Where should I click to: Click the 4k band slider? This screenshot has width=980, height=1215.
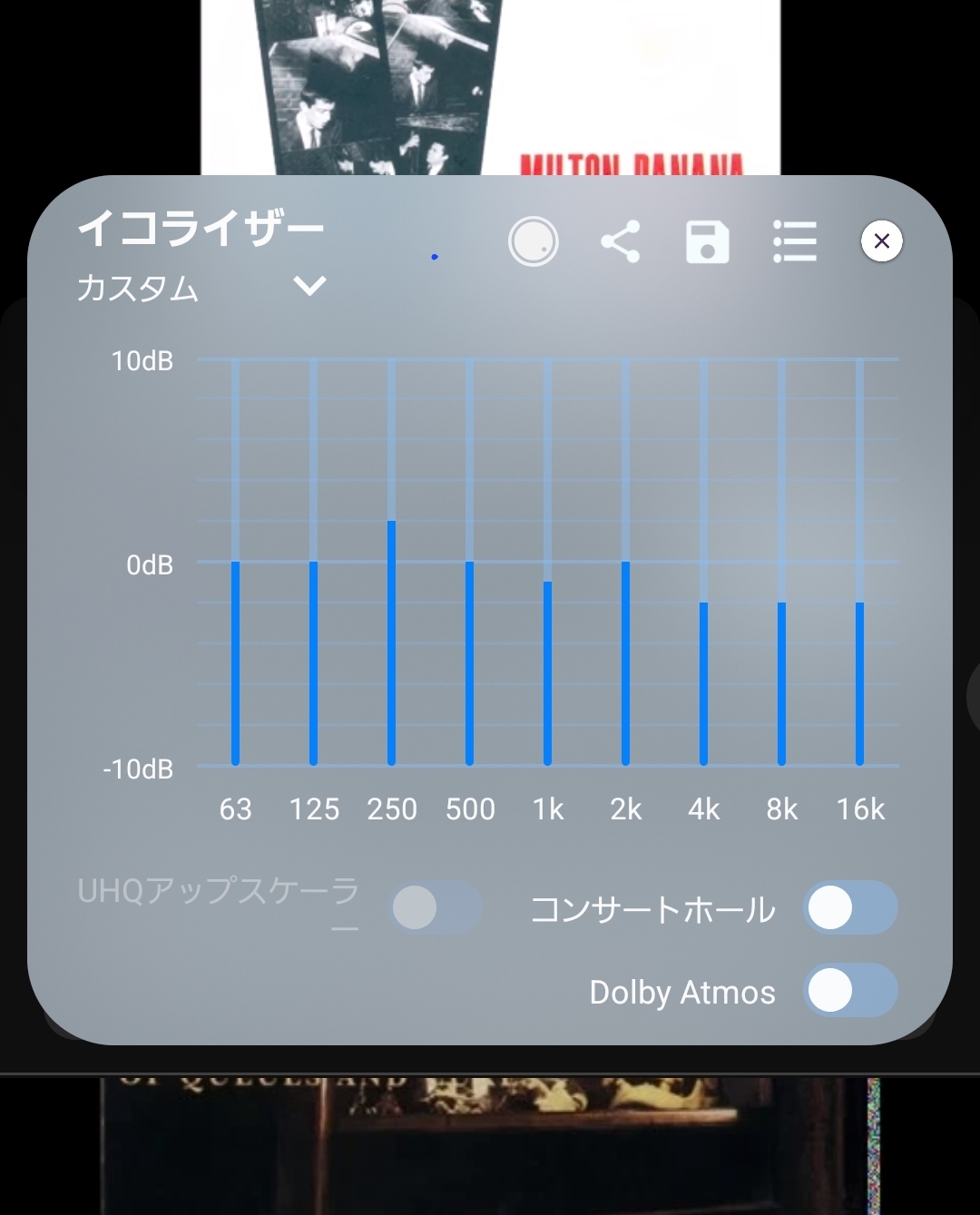pyautogui.click(x=703, y=681)
